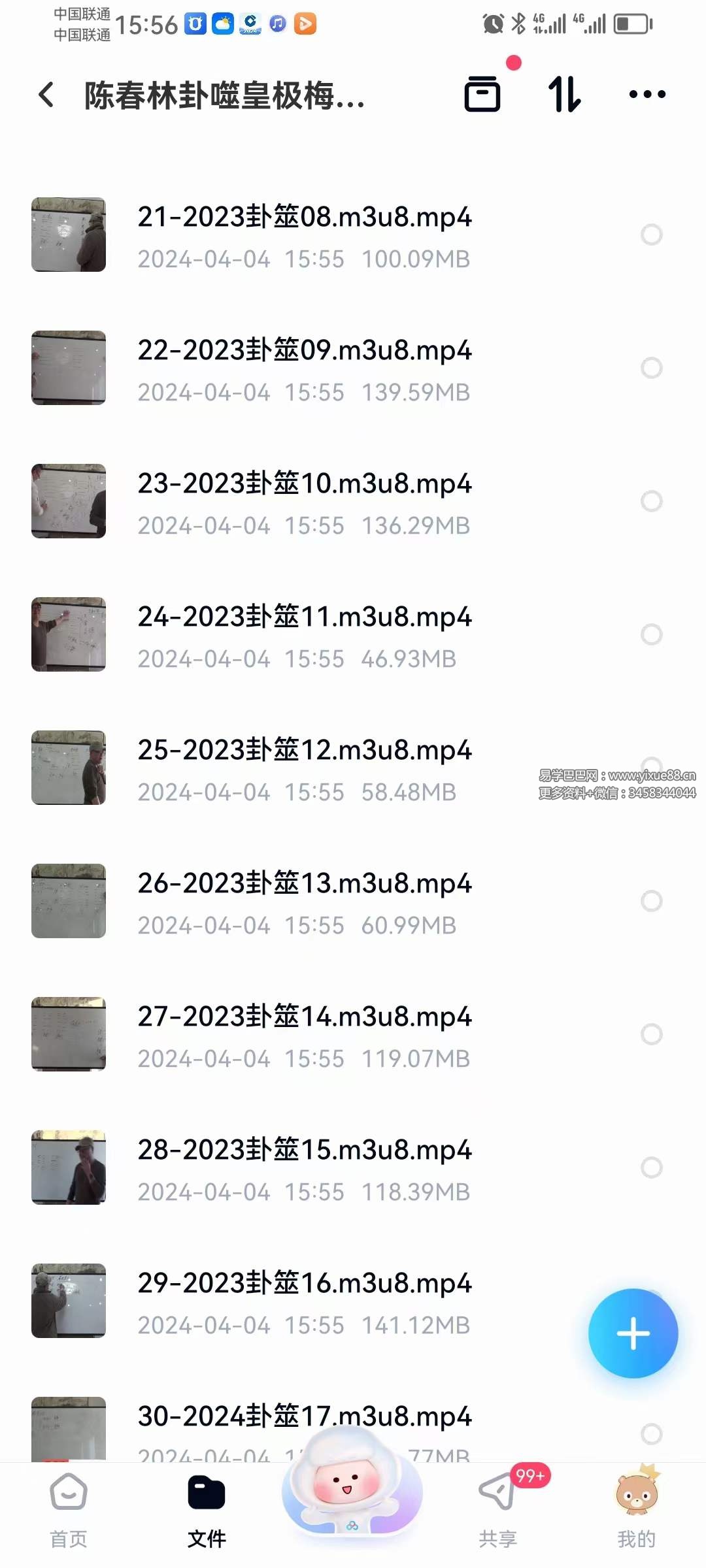
Task: Tap the floating plus button to add files
Action: click(x=633, y=1334)
